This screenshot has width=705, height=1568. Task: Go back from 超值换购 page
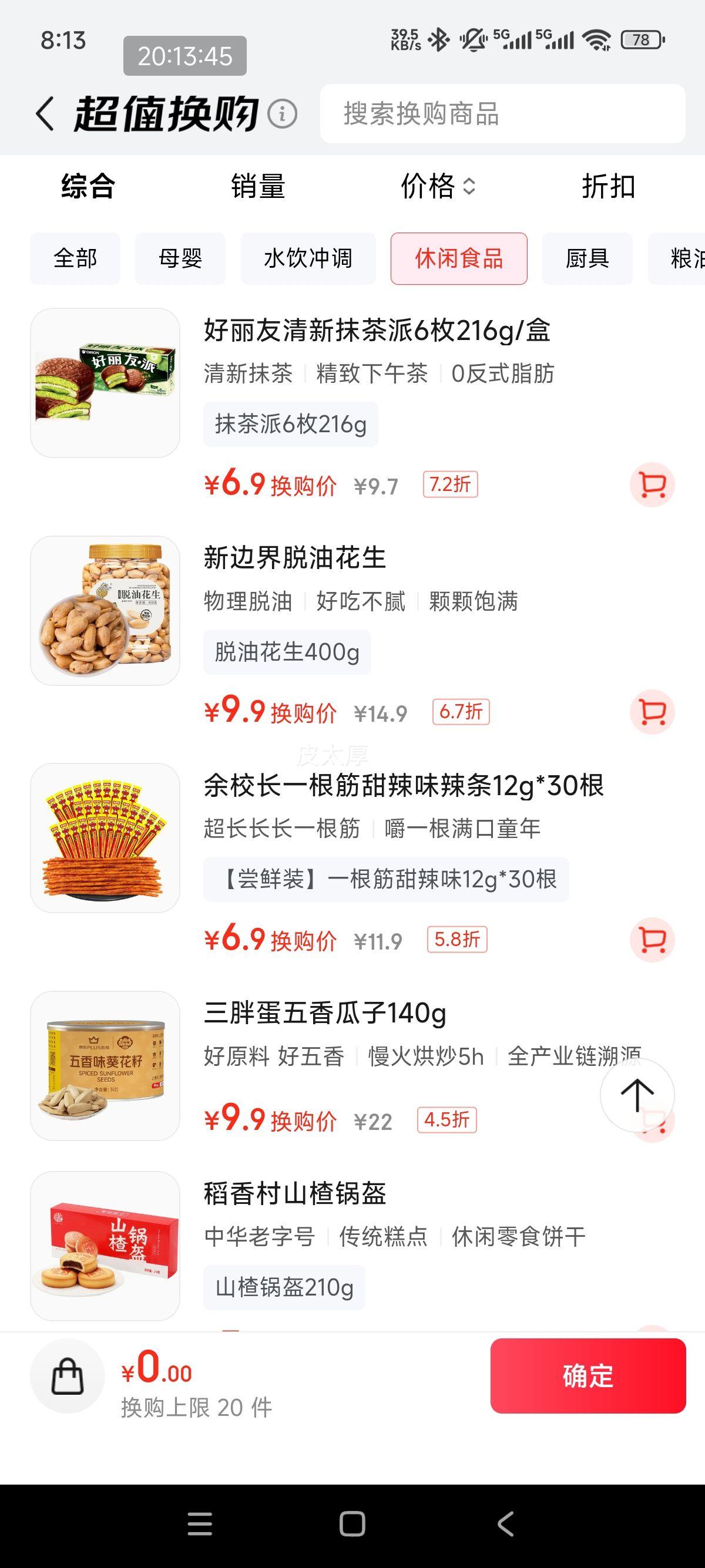(46, 114)
